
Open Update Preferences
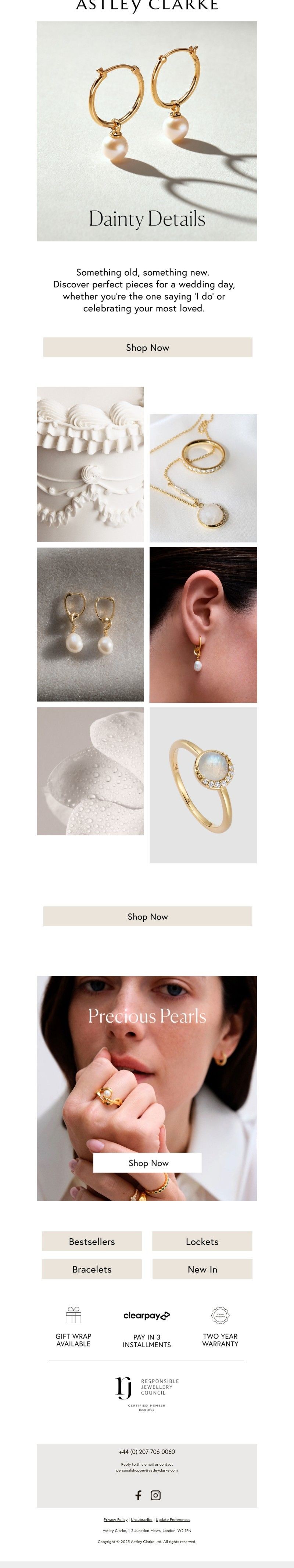[x=172, y=1519]
